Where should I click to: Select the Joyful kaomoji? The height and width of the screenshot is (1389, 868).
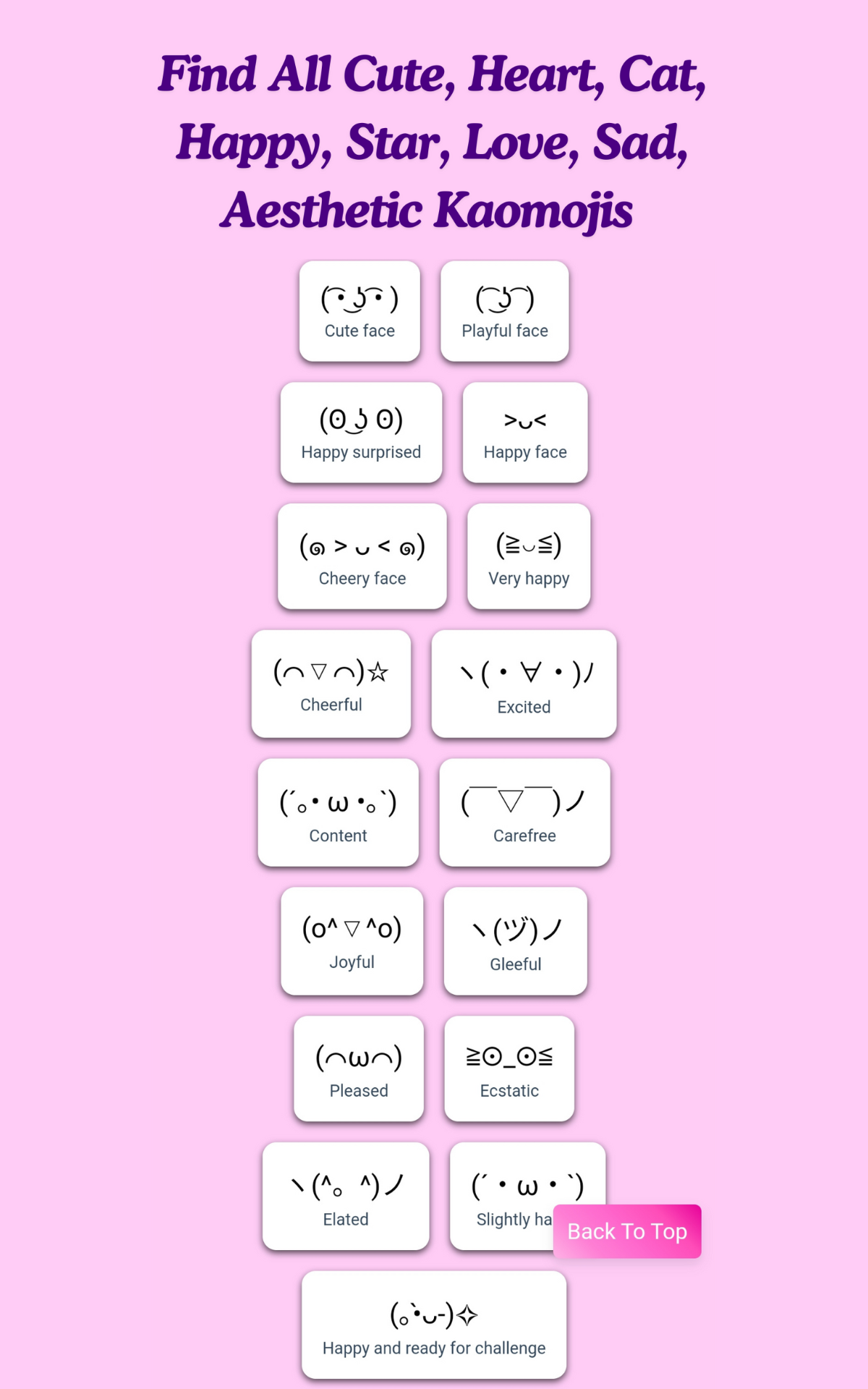(352, 940)
